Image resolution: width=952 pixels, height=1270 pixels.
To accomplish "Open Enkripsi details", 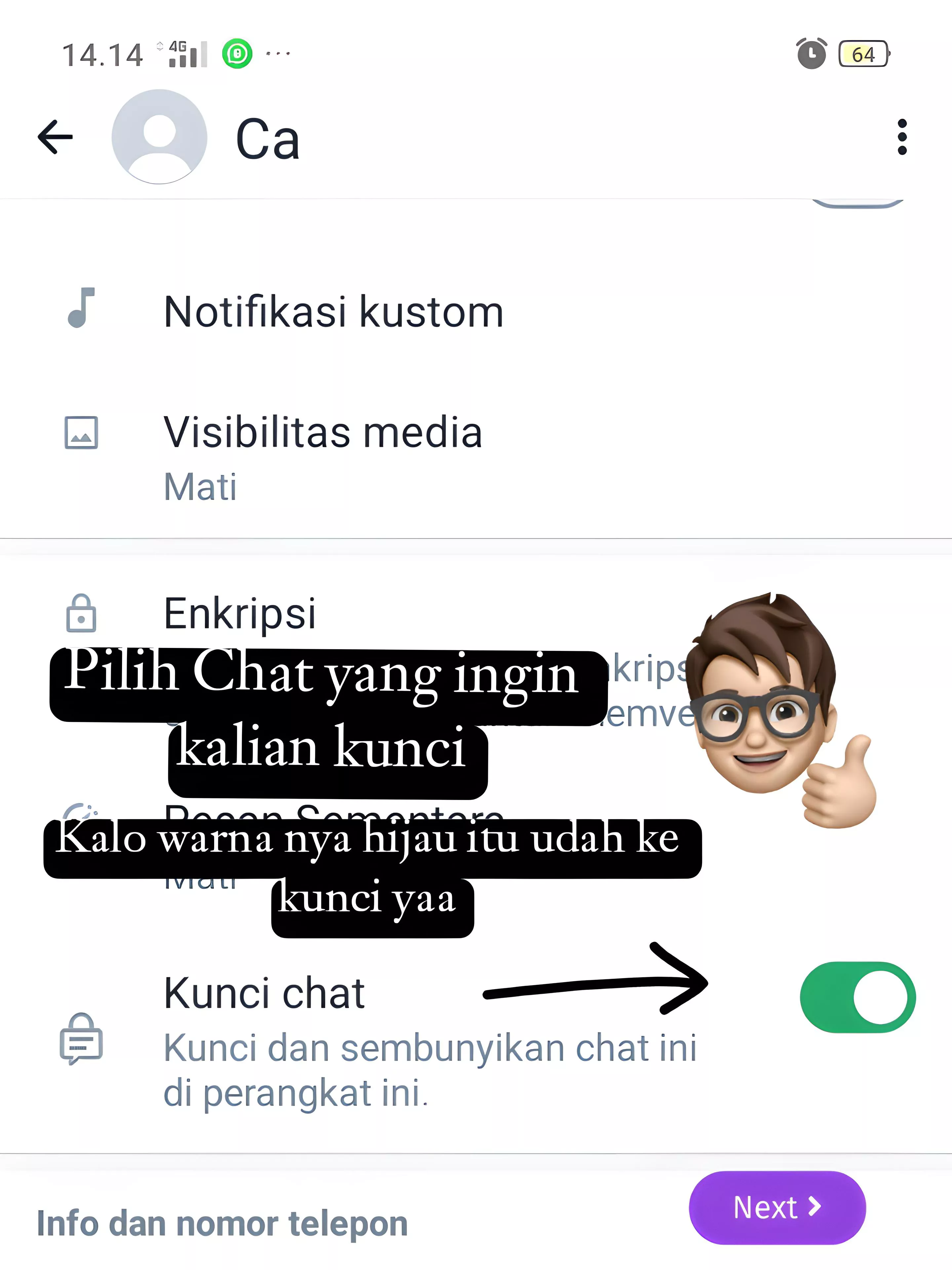I will pyautogui.click(x=240, y=614).
